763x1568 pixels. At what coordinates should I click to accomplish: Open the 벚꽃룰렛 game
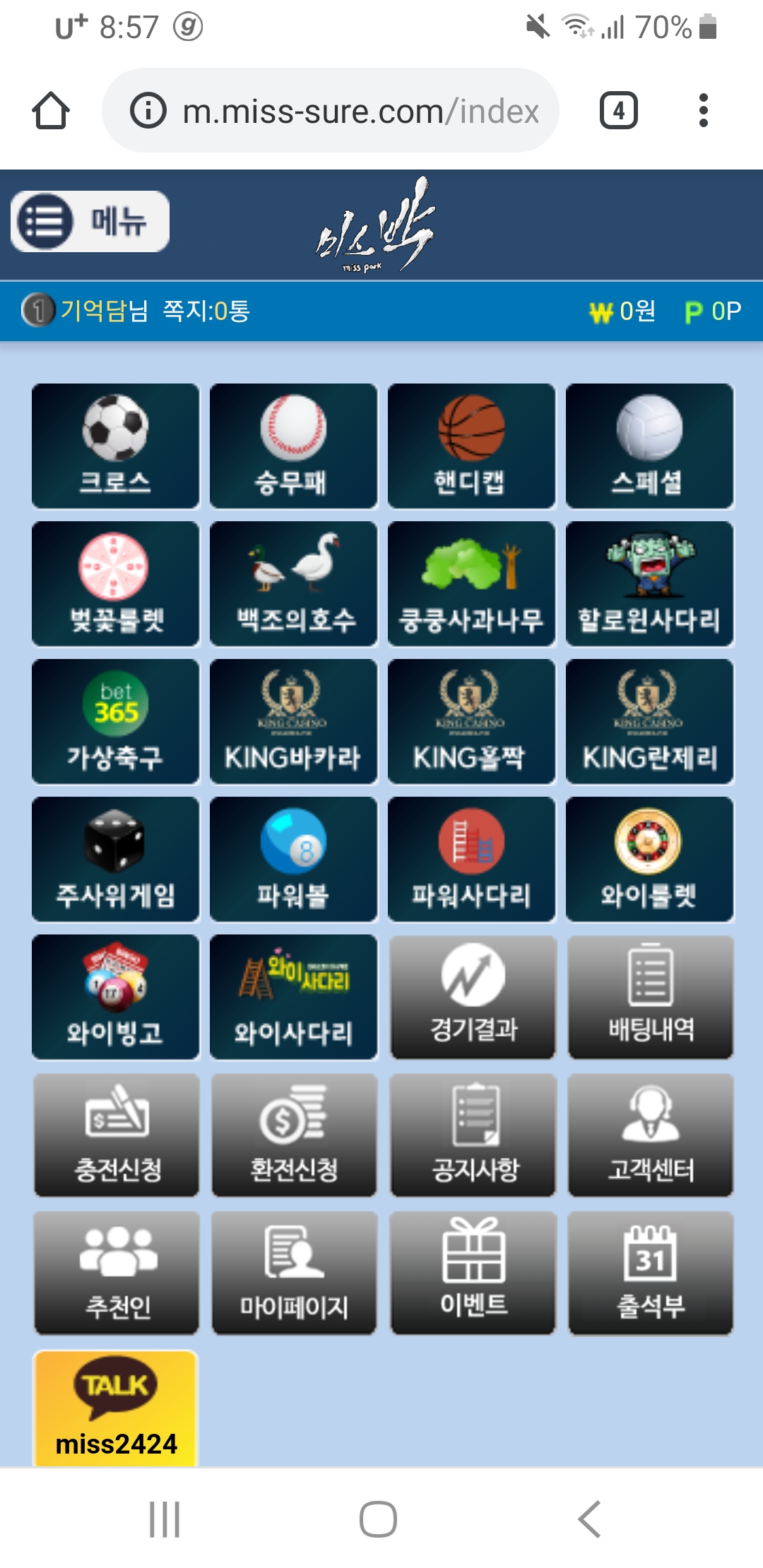(116, 583)
